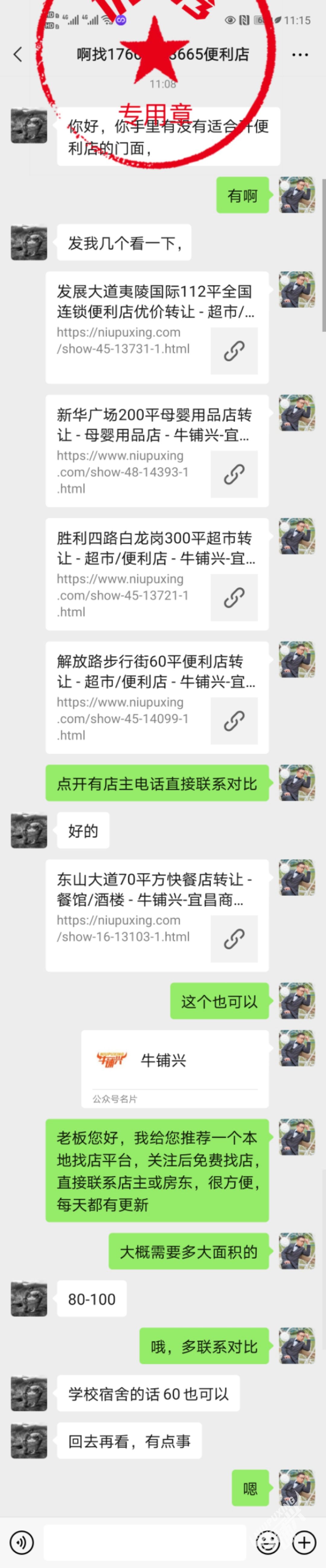Open the 发展大道夷陵国际112平 link card

[157, 327]
